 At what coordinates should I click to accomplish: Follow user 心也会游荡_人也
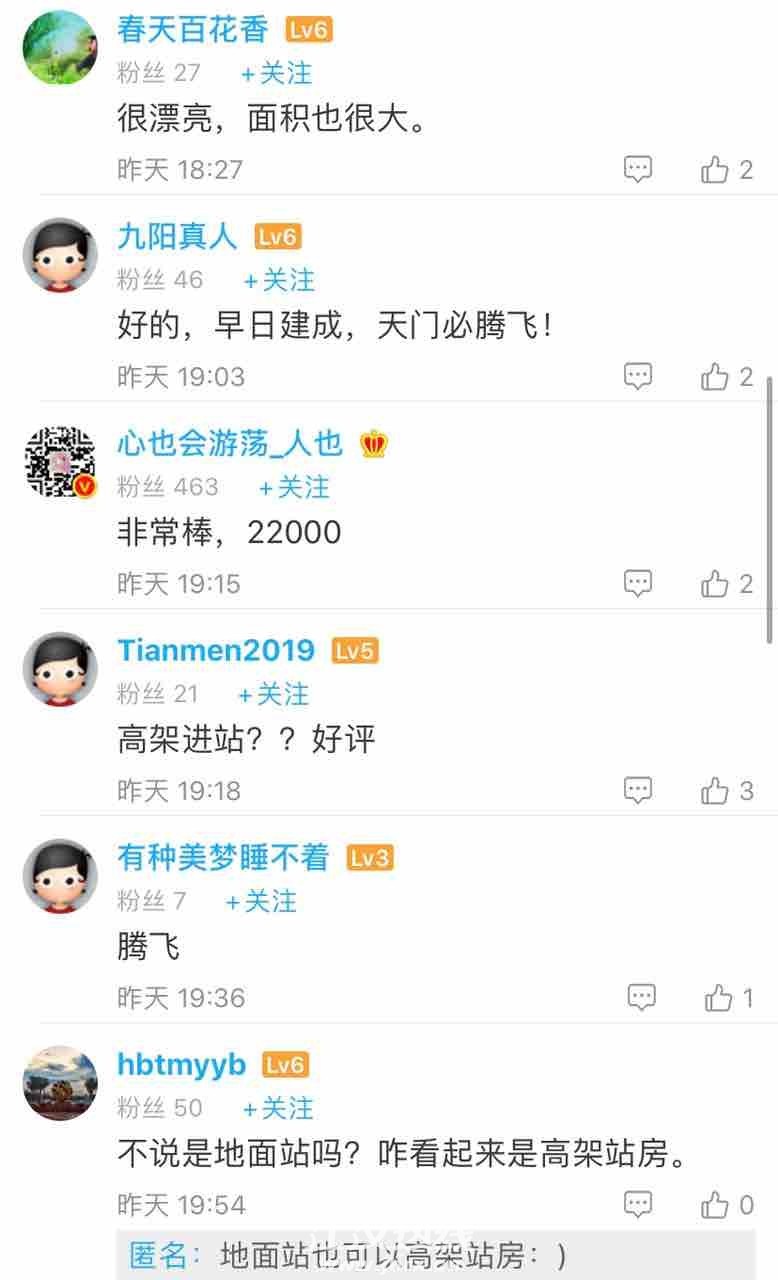(x=294, y=487)
